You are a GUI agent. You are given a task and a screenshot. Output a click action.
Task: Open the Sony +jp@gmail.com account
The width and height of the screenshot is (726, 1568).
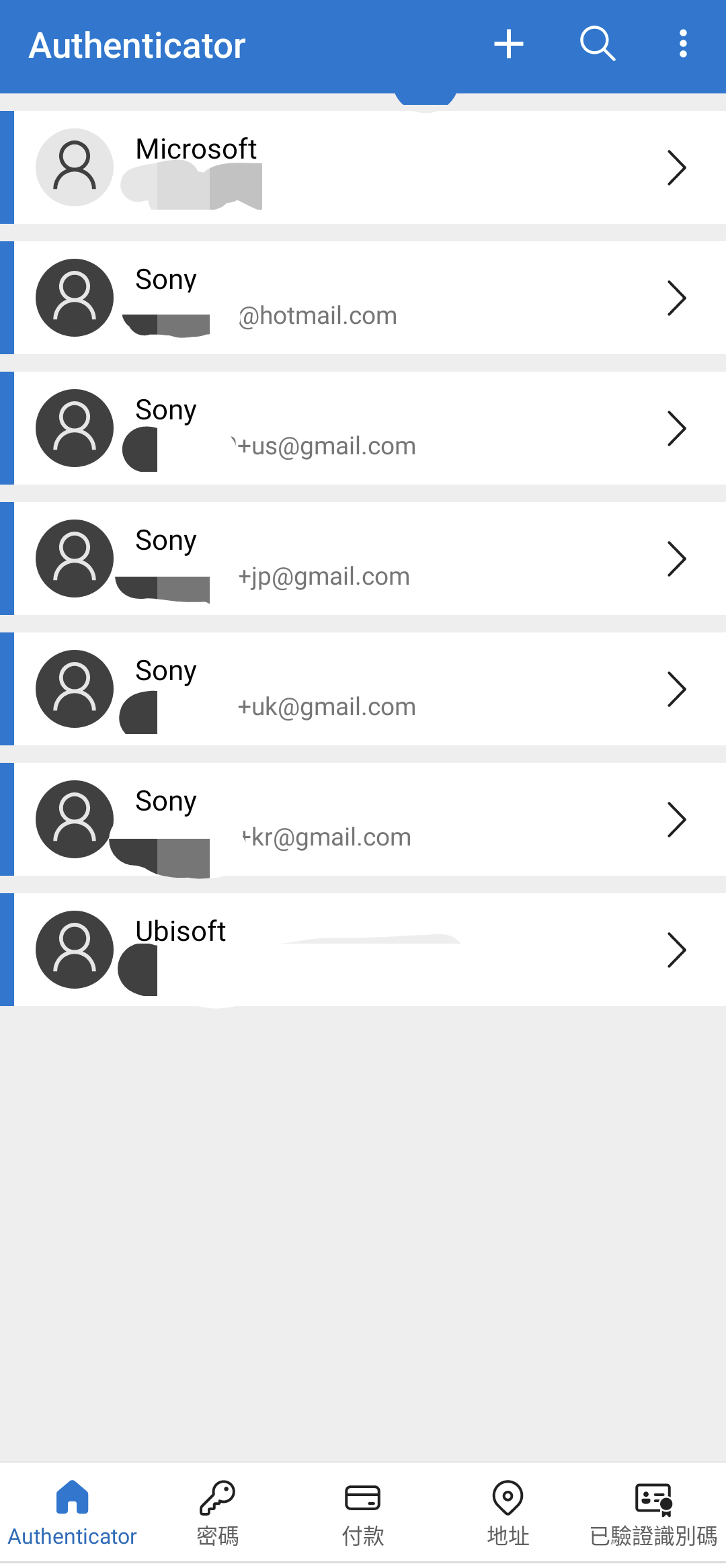tap(363, 559)
